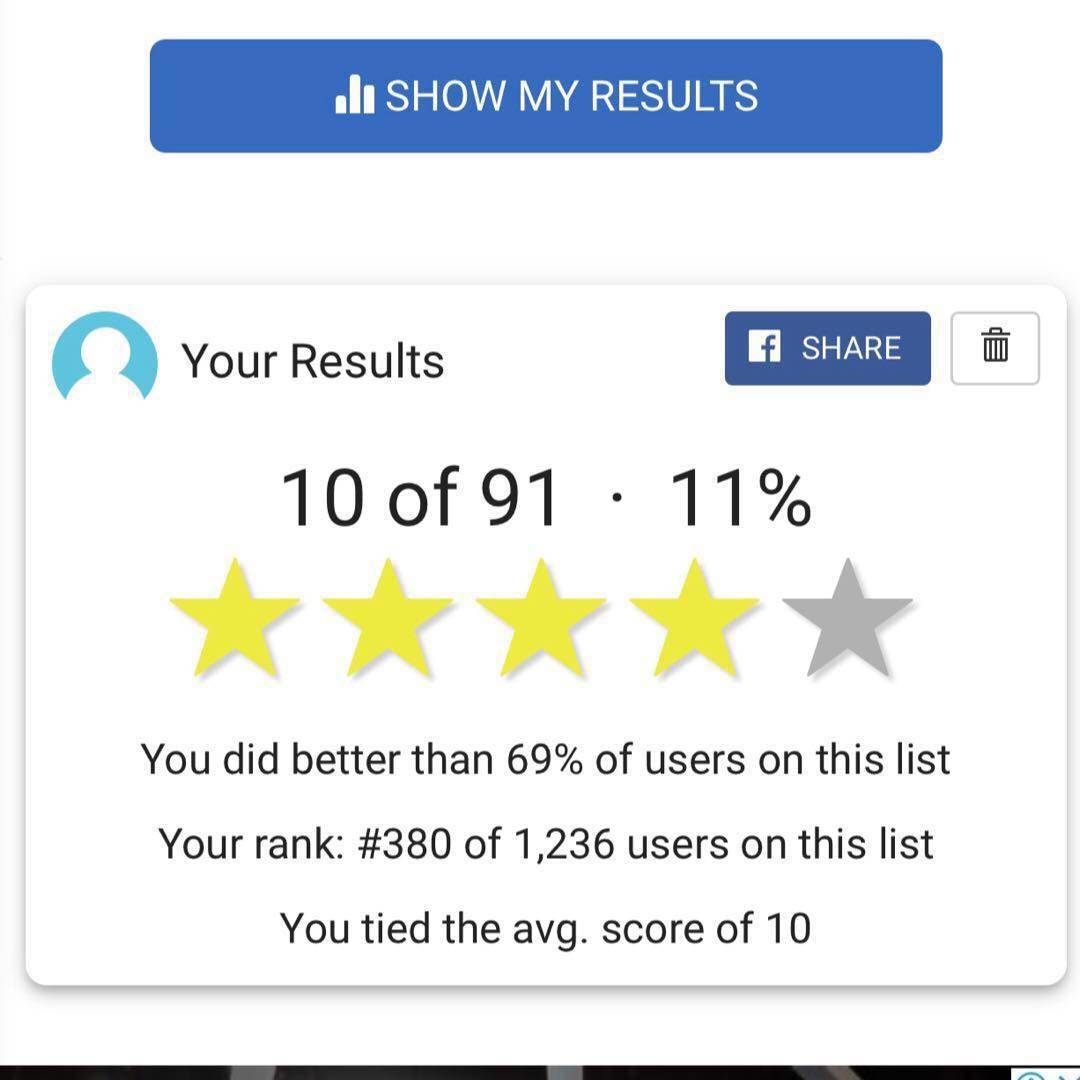Delete results with the trash icon
The height and width of the screenshot is (1080, 1080).
994,348
